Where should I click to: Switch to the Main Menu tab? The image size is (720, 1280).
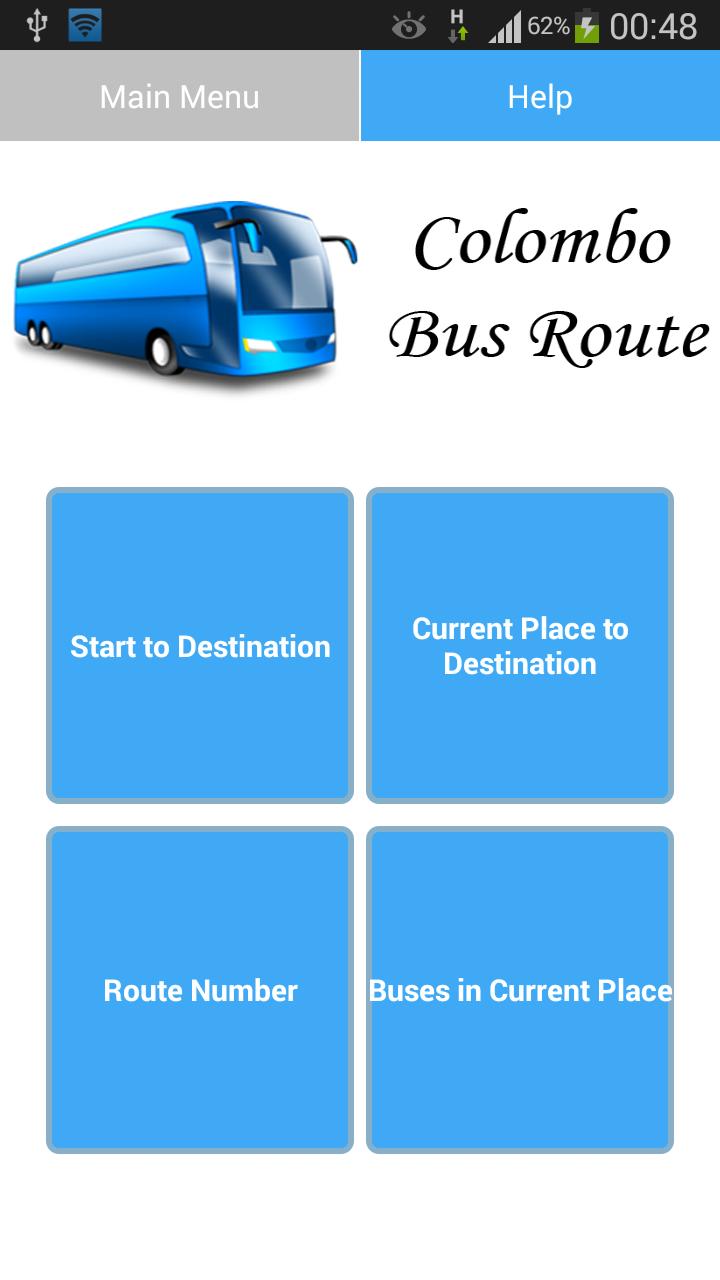pyautogui.click(x=179, y=96)
